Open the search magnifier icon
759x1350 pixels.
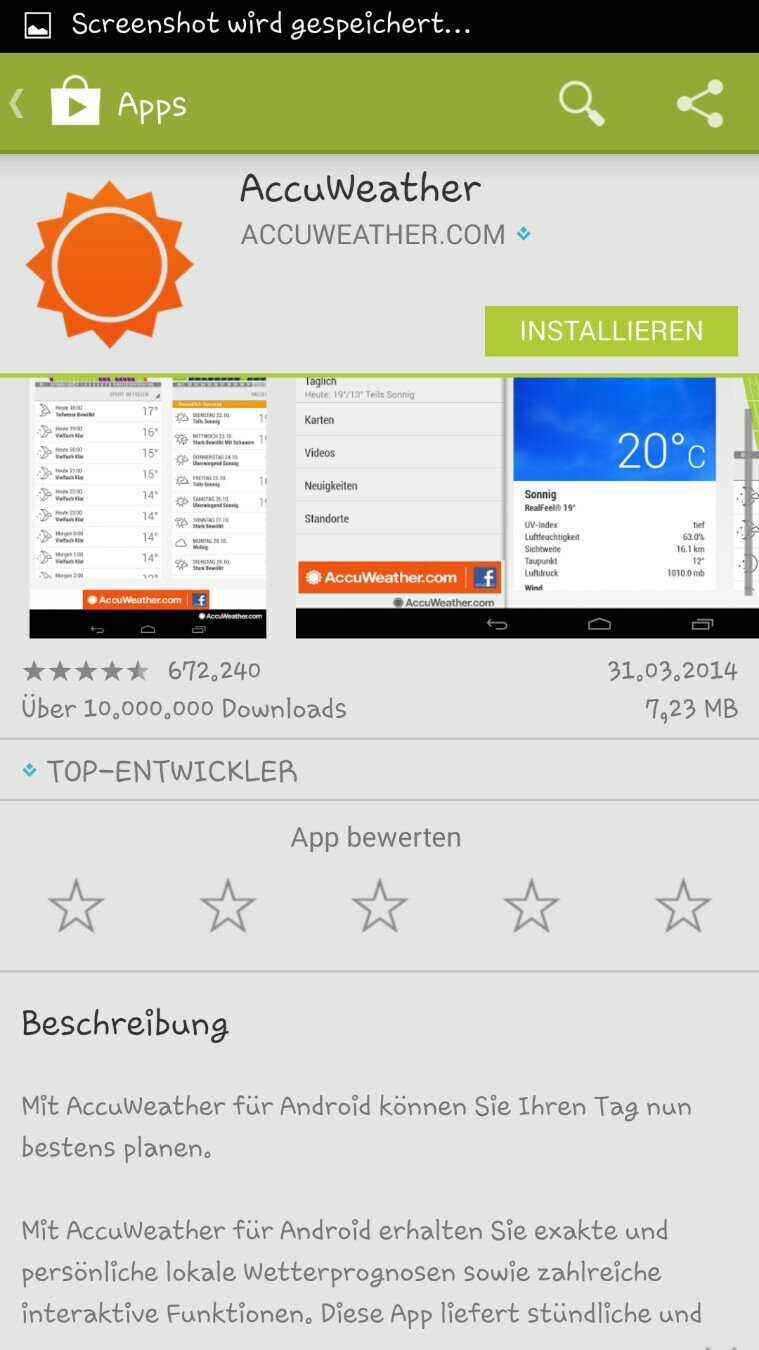tap(581, 104)
